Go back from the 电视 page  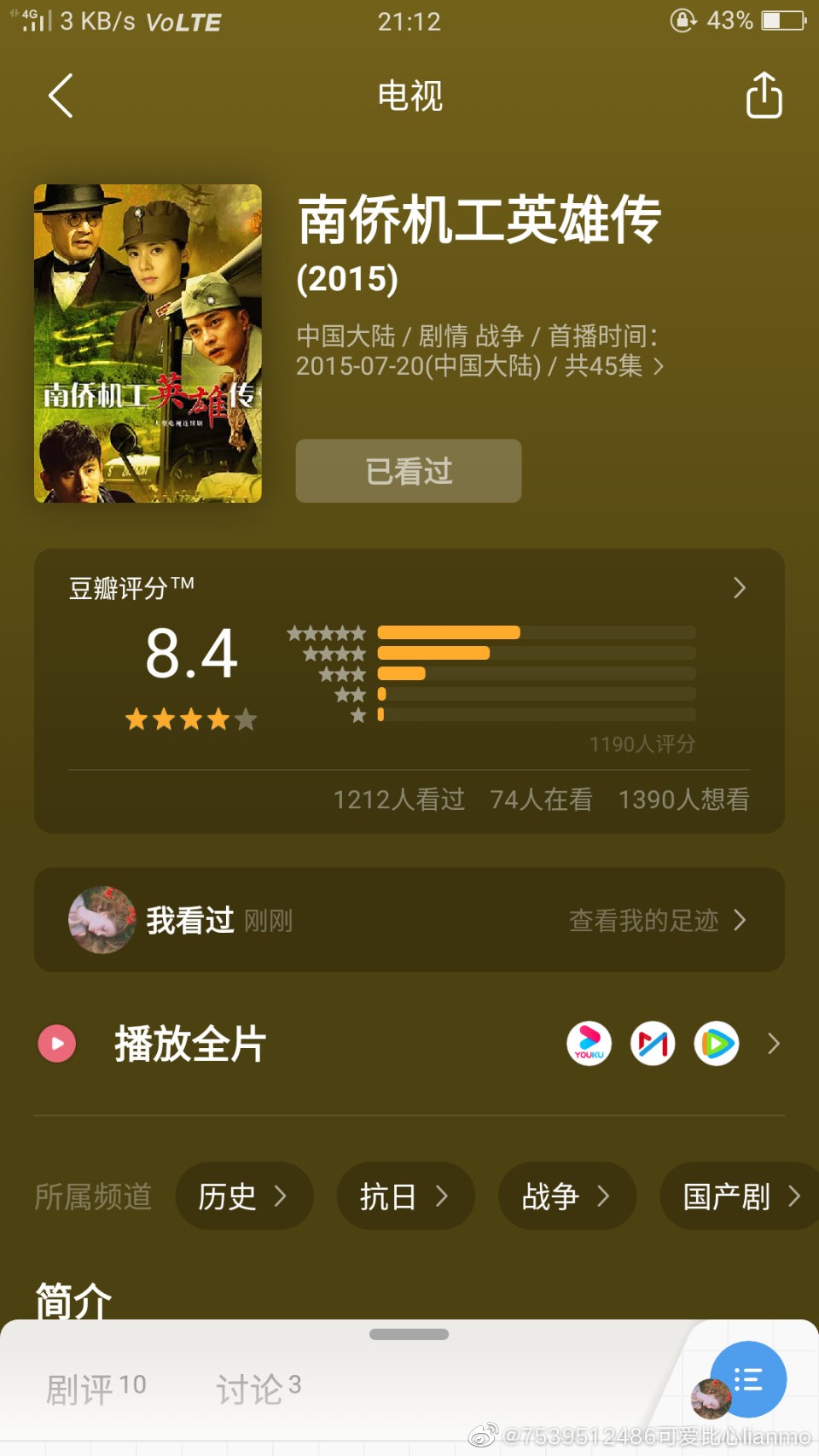pos(61,96)
